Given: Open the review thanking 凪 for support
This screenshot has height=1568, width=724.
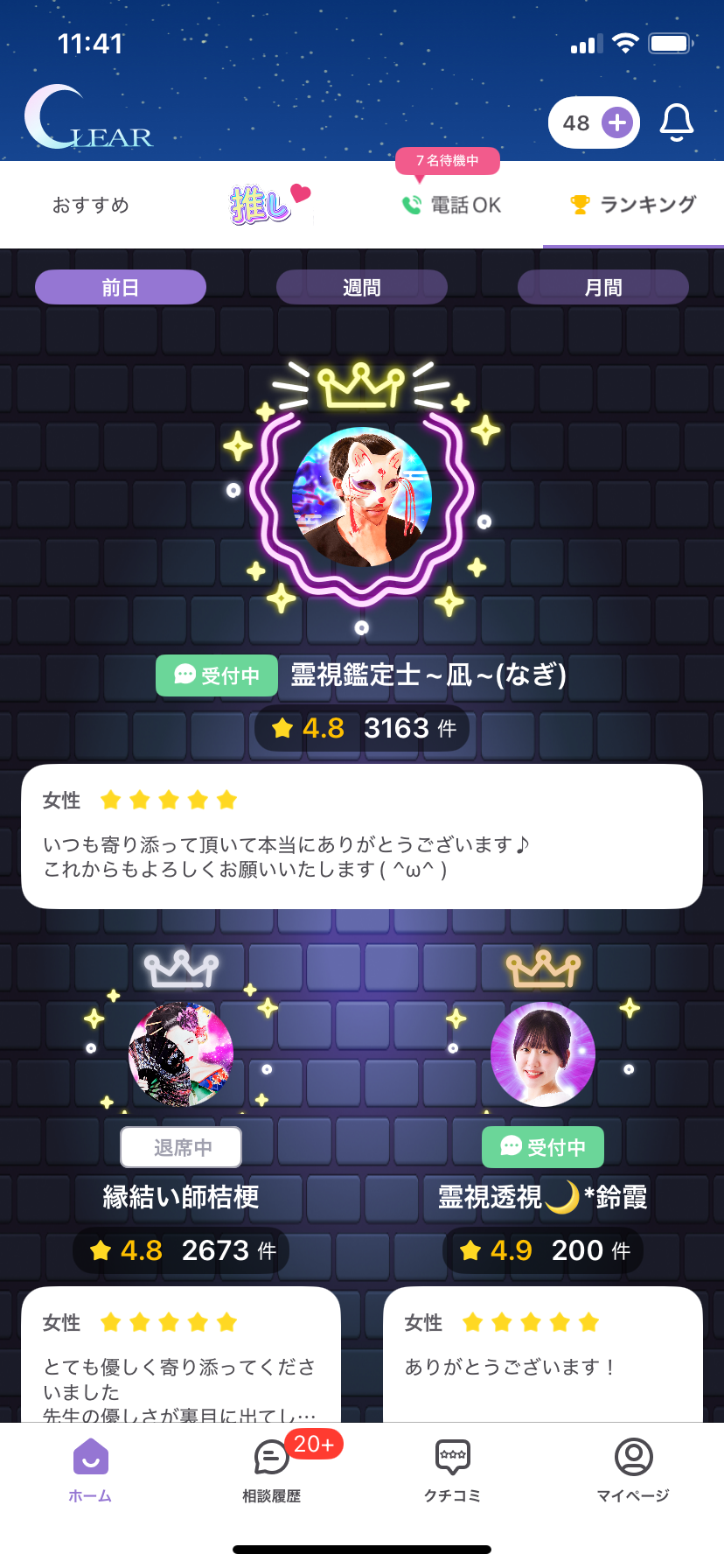Looking at the screenshot, I should 362,836.
